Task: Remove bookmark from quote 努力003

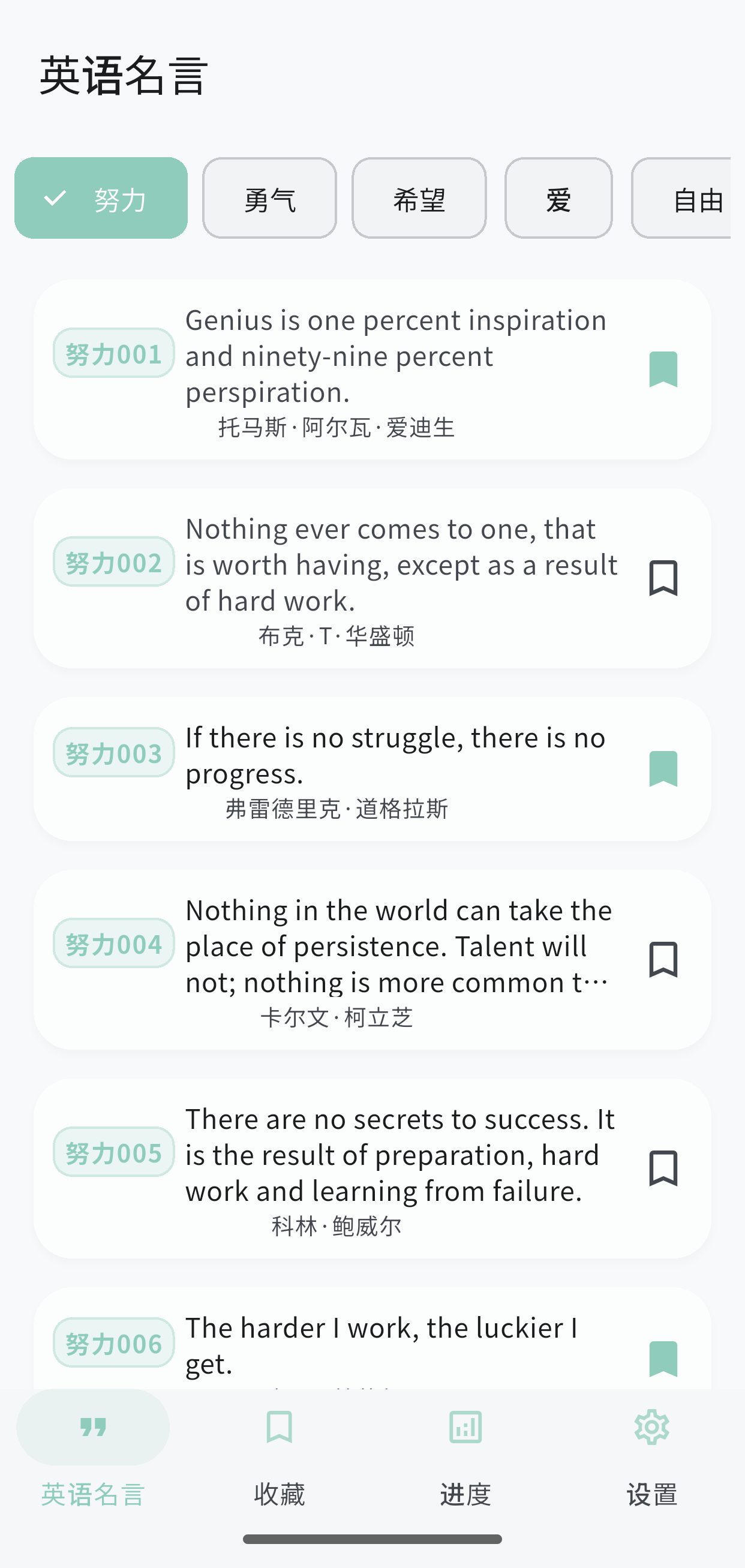Action: (x=663, y=769)
